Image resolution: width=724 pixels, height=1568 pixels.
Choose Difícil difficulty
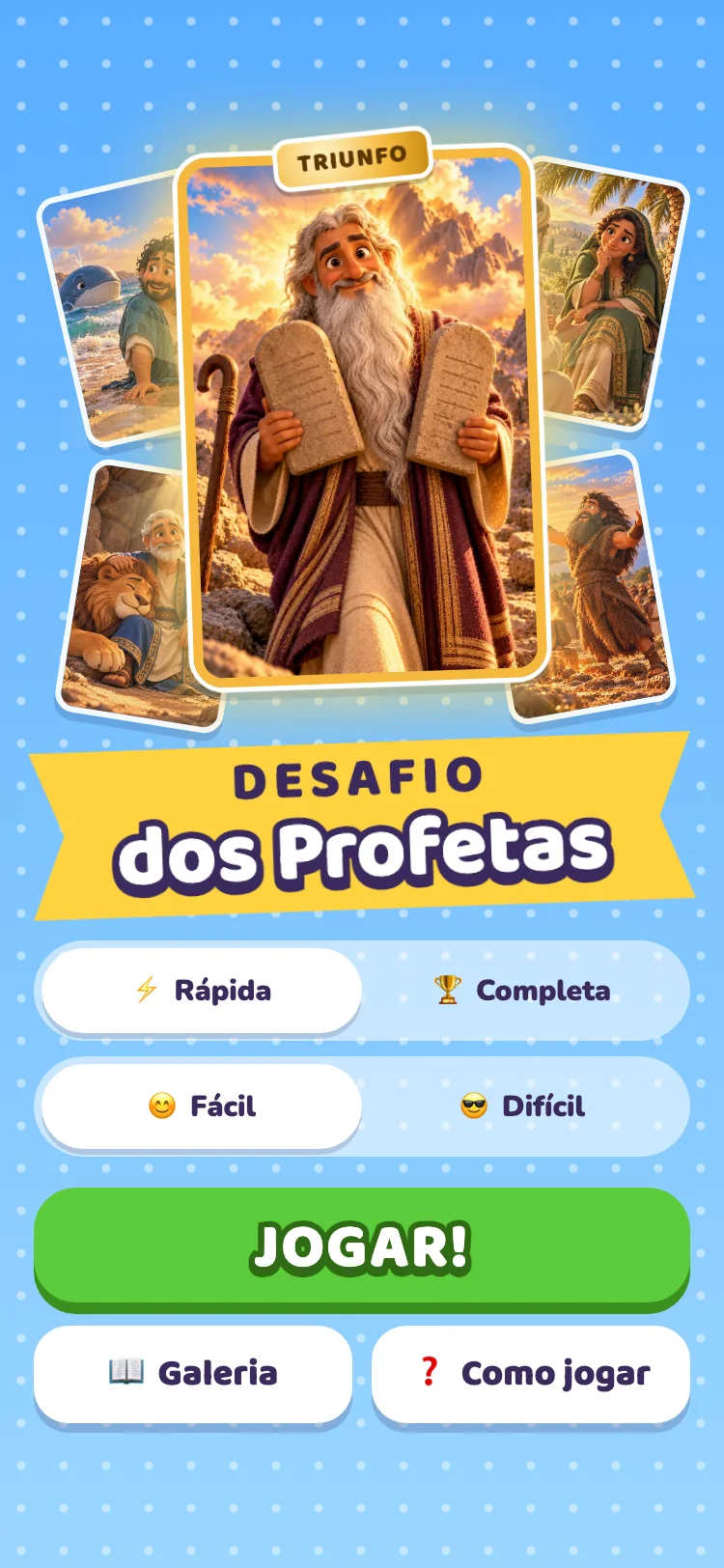coord(522,1106)
